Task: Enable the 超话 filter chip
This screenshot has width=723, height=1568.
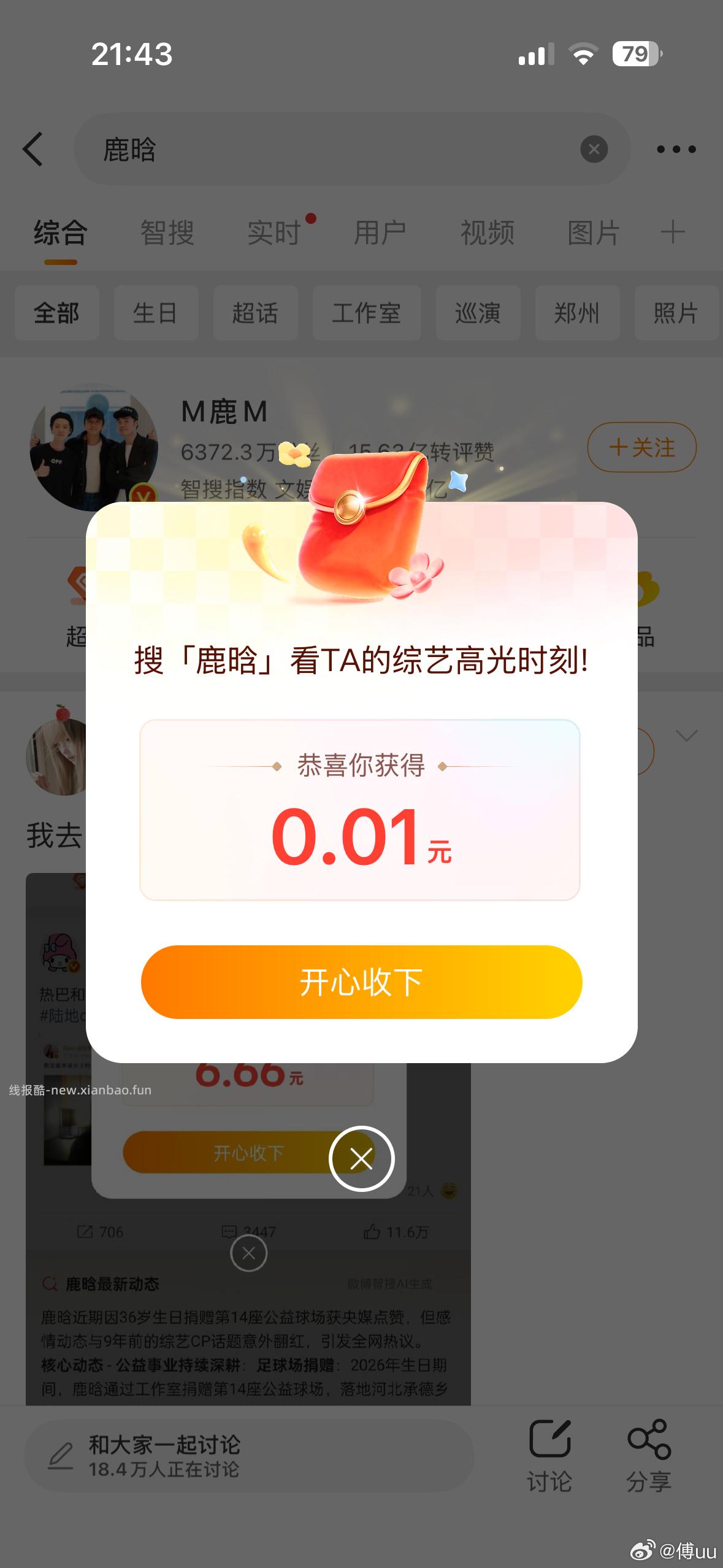Action: (256, 313)
